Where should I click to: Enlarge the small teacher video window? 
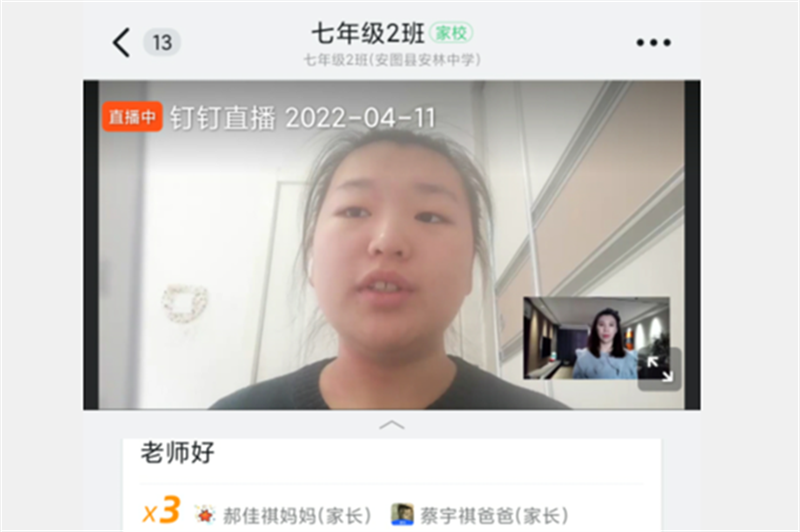[x=659, y=367]
